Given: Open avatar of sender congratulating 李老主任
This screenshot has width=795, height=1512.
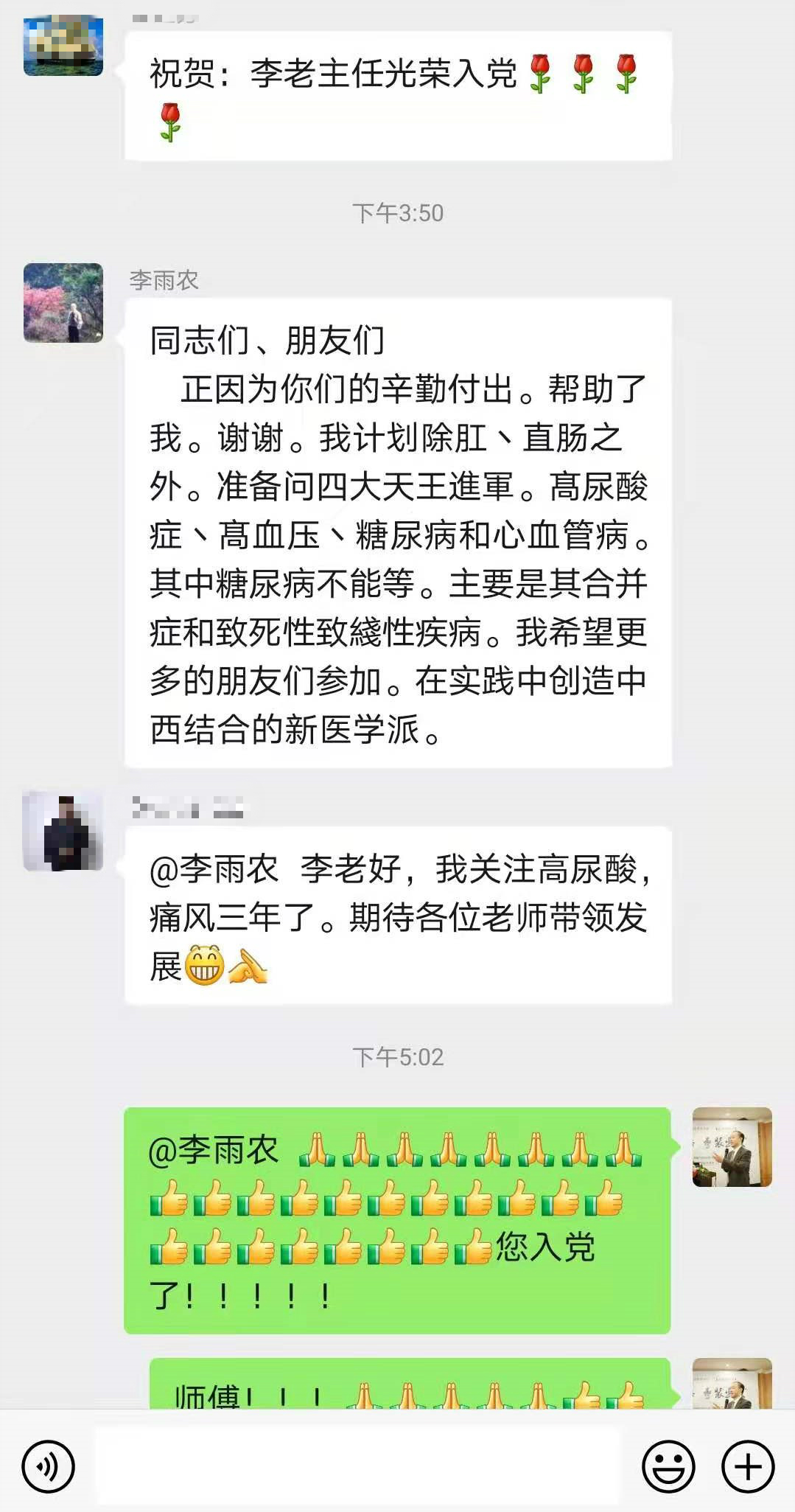Looking at the screenshot, I should click(63, 45).
